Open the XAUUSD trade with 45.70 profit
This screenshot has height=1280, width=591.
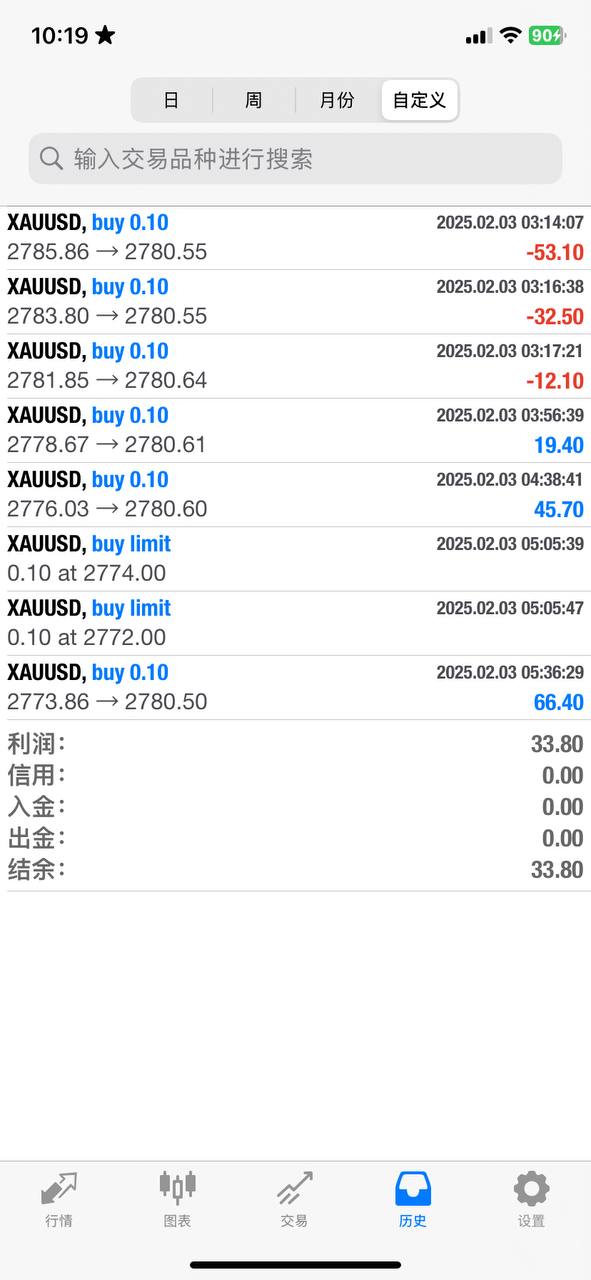[295, 495]
